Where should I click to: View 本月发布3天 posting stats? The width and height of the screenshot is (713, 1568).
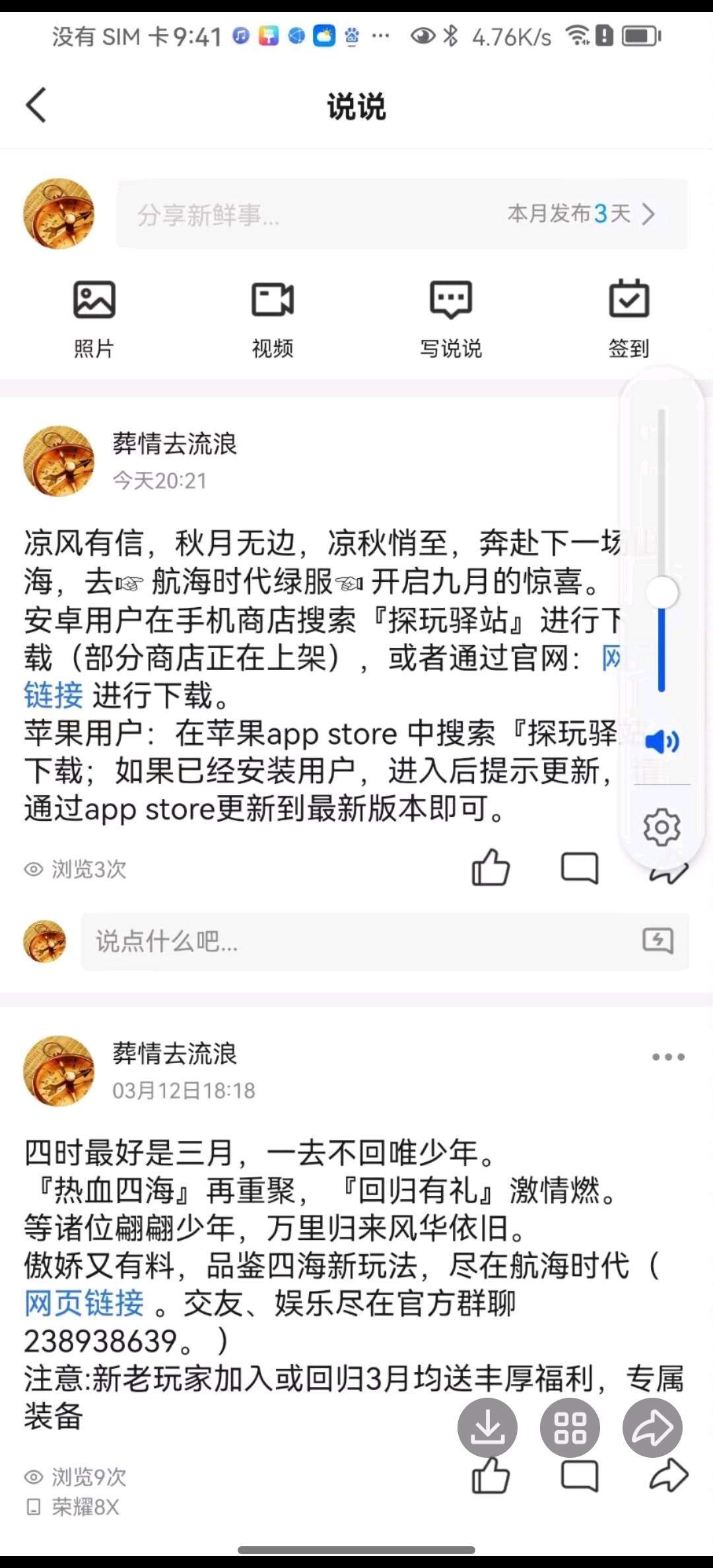581,214
